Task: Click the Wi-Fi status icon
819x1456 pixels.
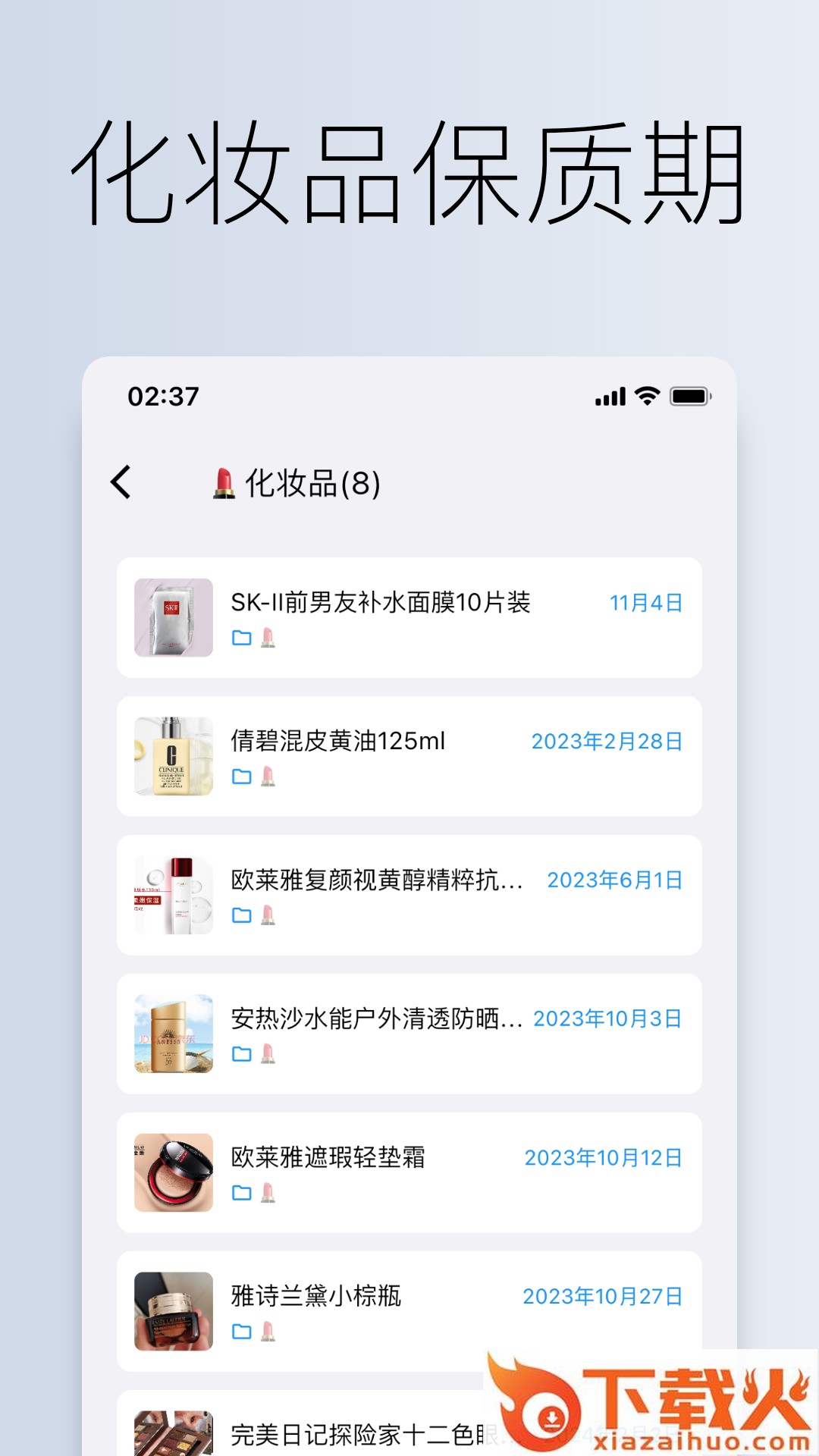Action: pyautogui.click(x=645, y=397)
